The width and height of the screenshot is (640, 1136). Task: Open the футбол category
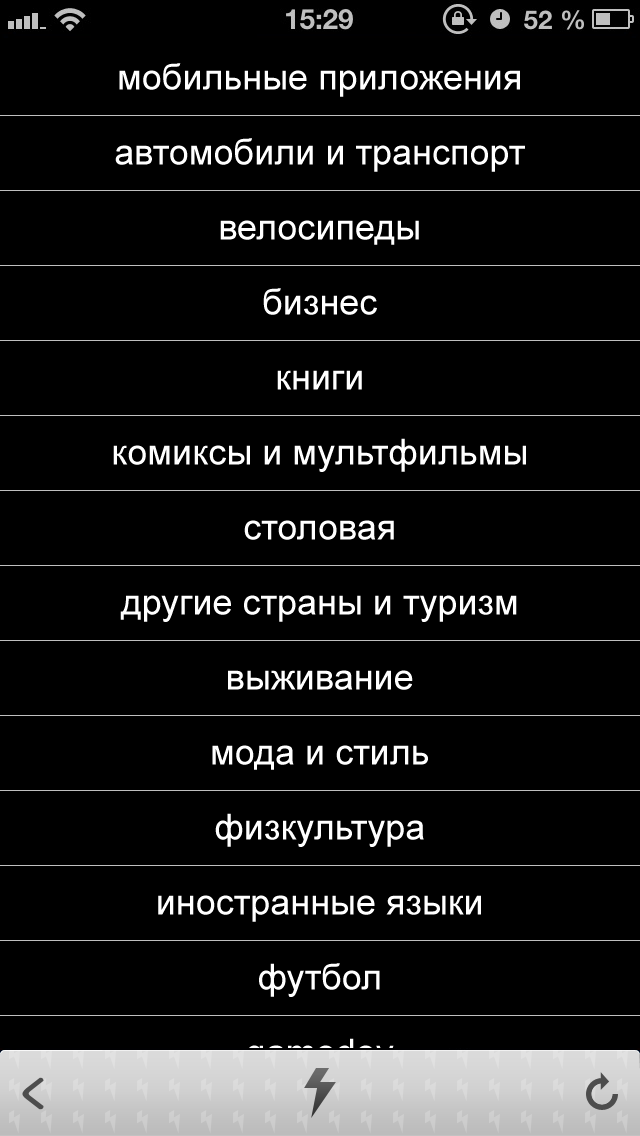pyautogui.click(x=320, y=978)
